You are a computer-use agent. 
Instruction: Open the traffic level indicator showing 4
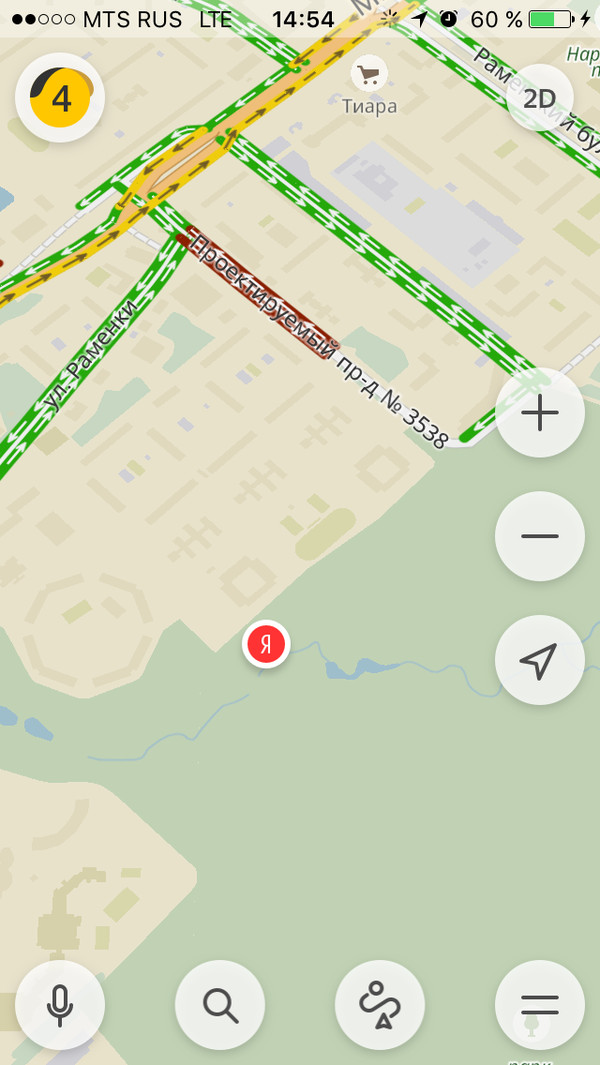tap(60, 98)
